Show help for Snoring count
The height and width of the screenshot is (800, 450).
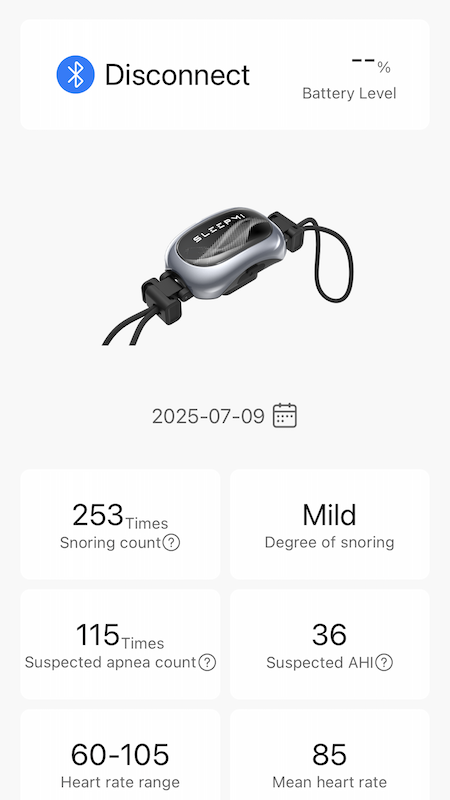(171, 542)
